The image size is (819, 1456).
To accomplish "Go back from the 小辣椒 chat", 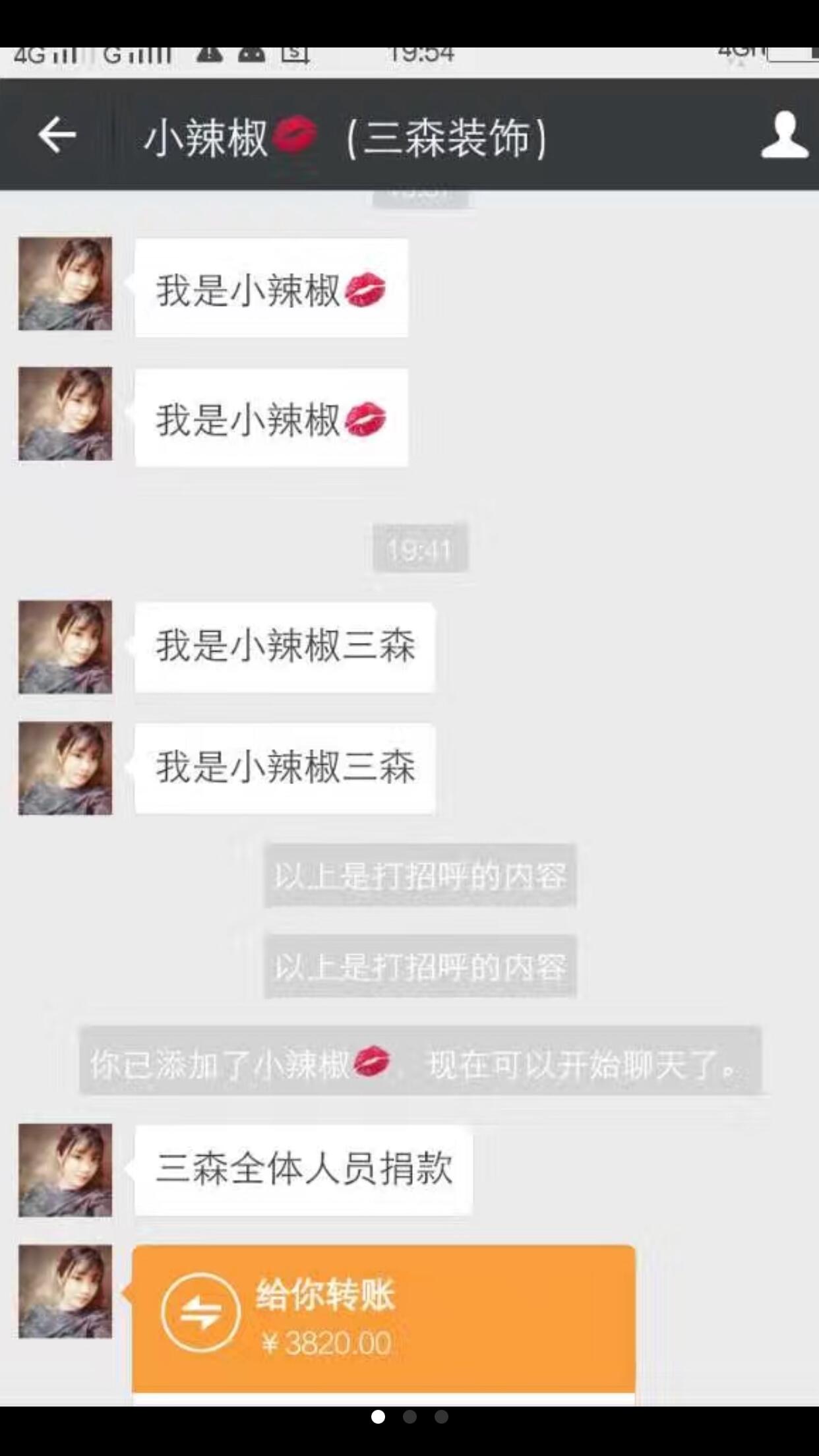I will coord(57,135).
